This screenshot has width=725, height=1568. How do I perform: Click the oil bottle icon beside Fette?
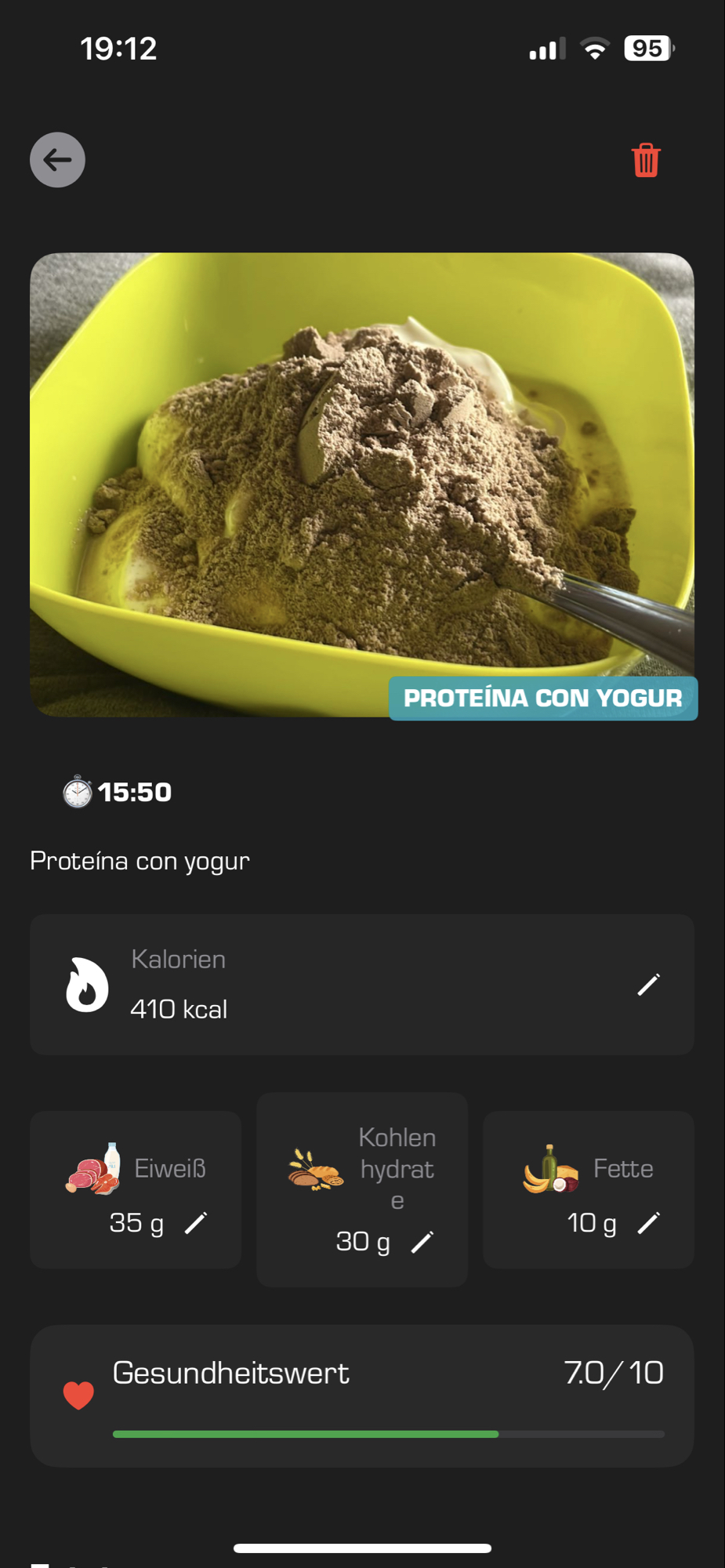tap(549, 1167)
